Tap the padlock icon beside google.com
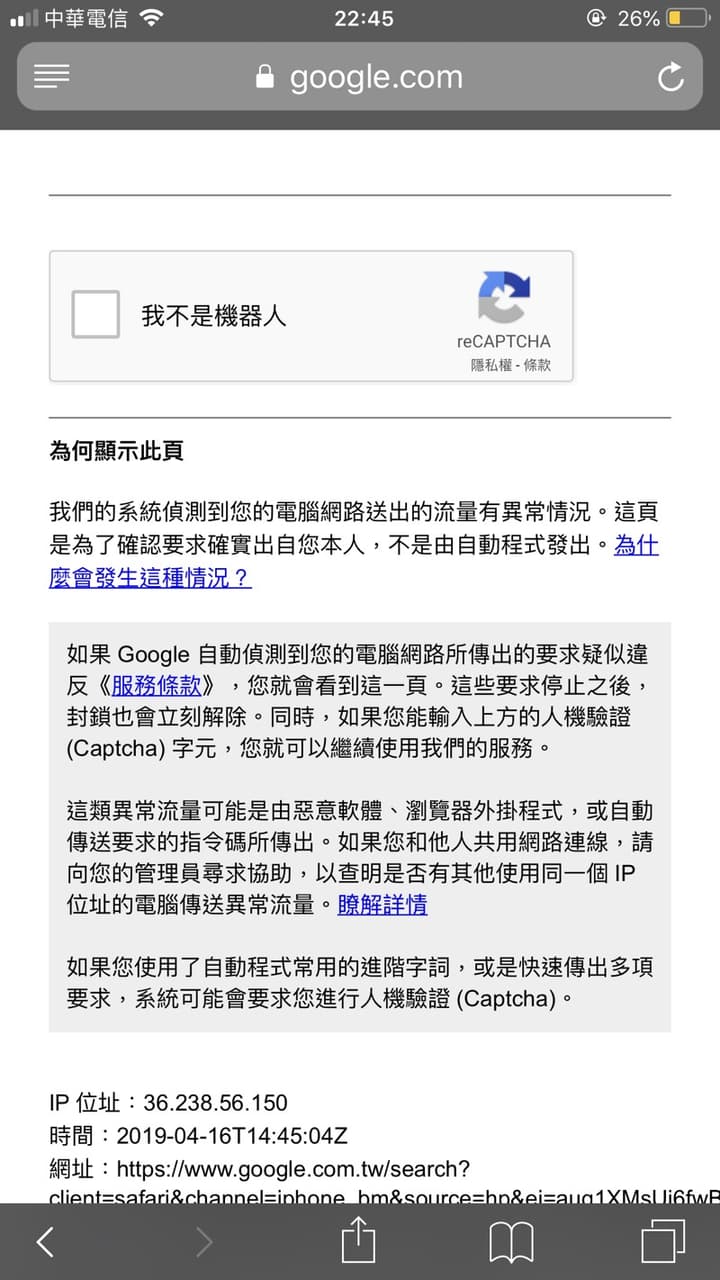The width and height of the screenshot is (720, 1280). coord(262,75)
